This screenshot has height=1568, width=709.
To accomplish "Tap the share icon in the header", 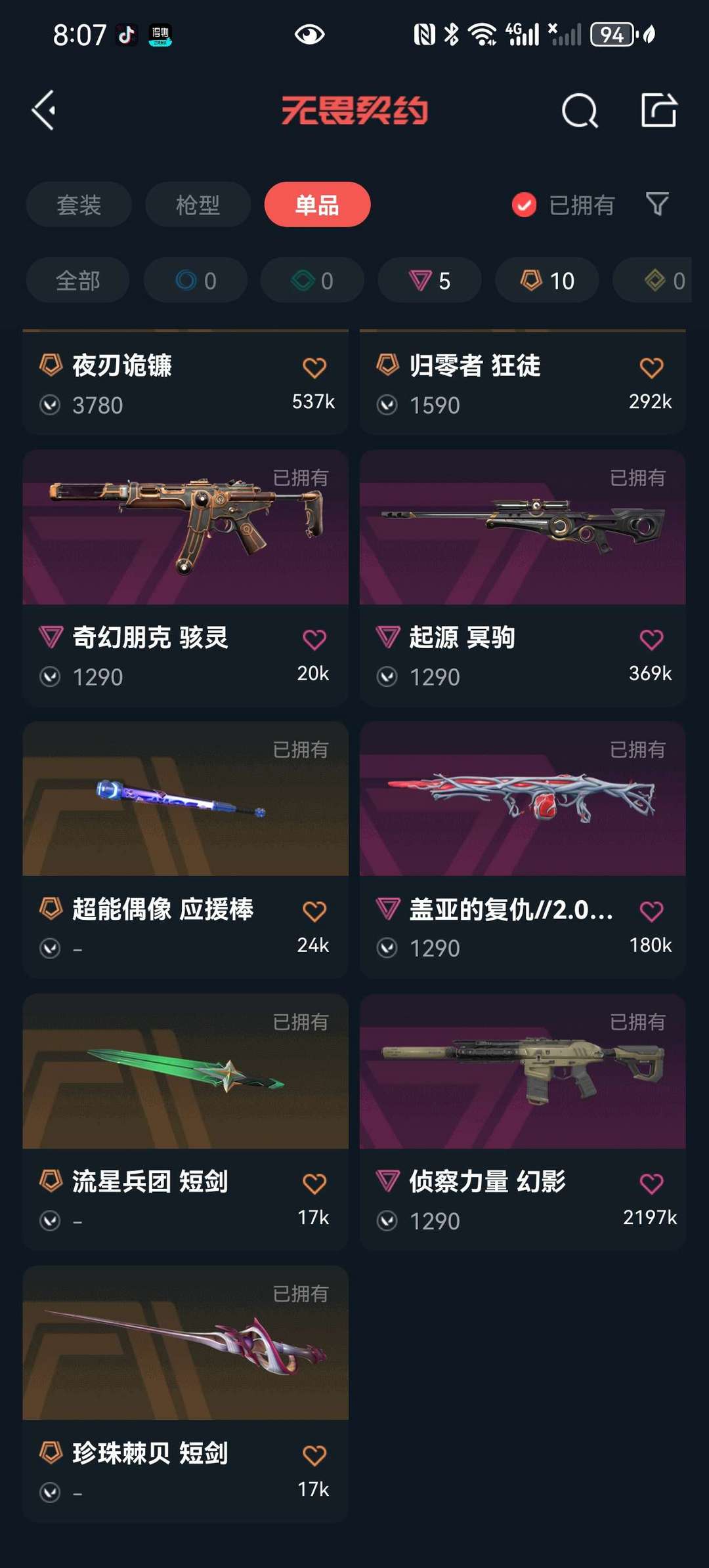I will [x=658, y=110].
